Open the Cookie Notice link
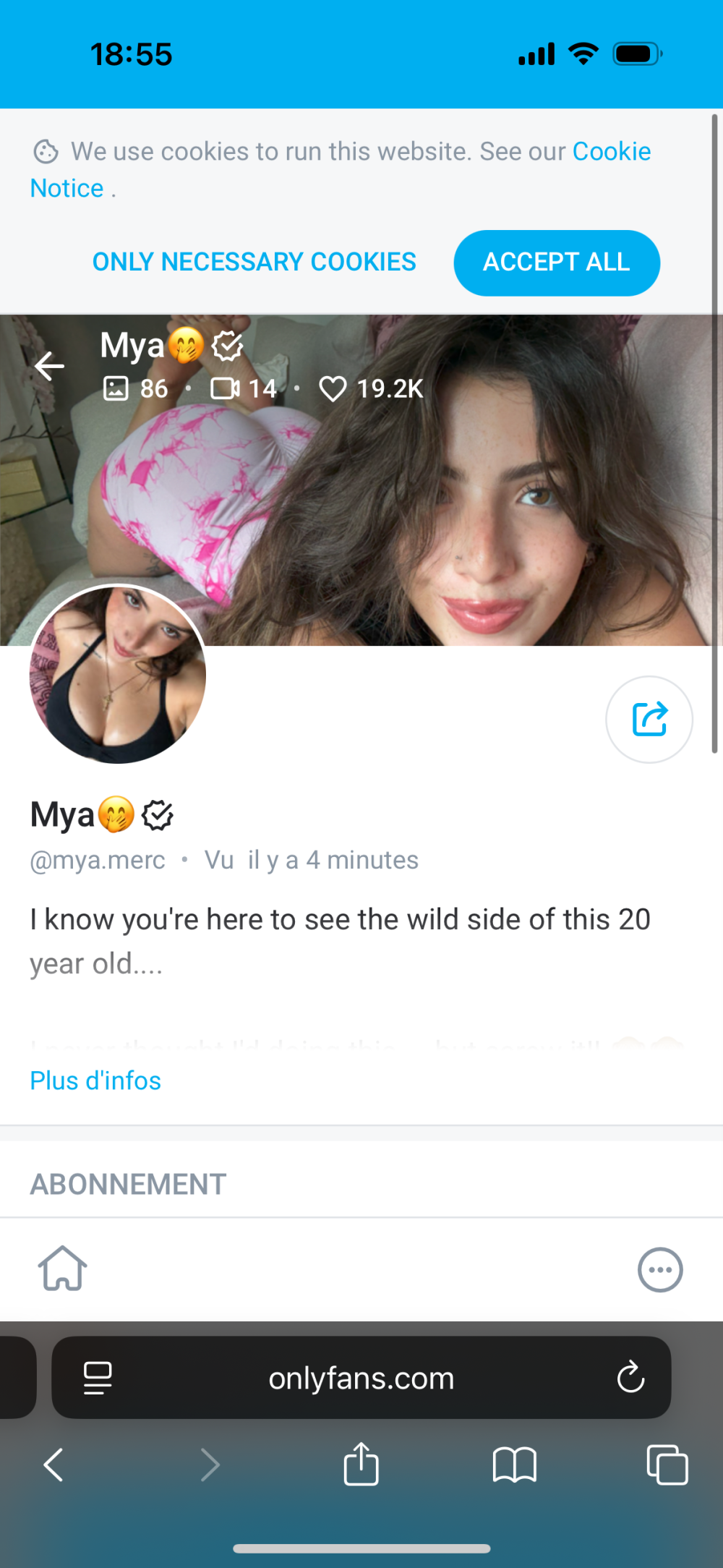This screenshot has width=723, height=1568. (611, 152)
